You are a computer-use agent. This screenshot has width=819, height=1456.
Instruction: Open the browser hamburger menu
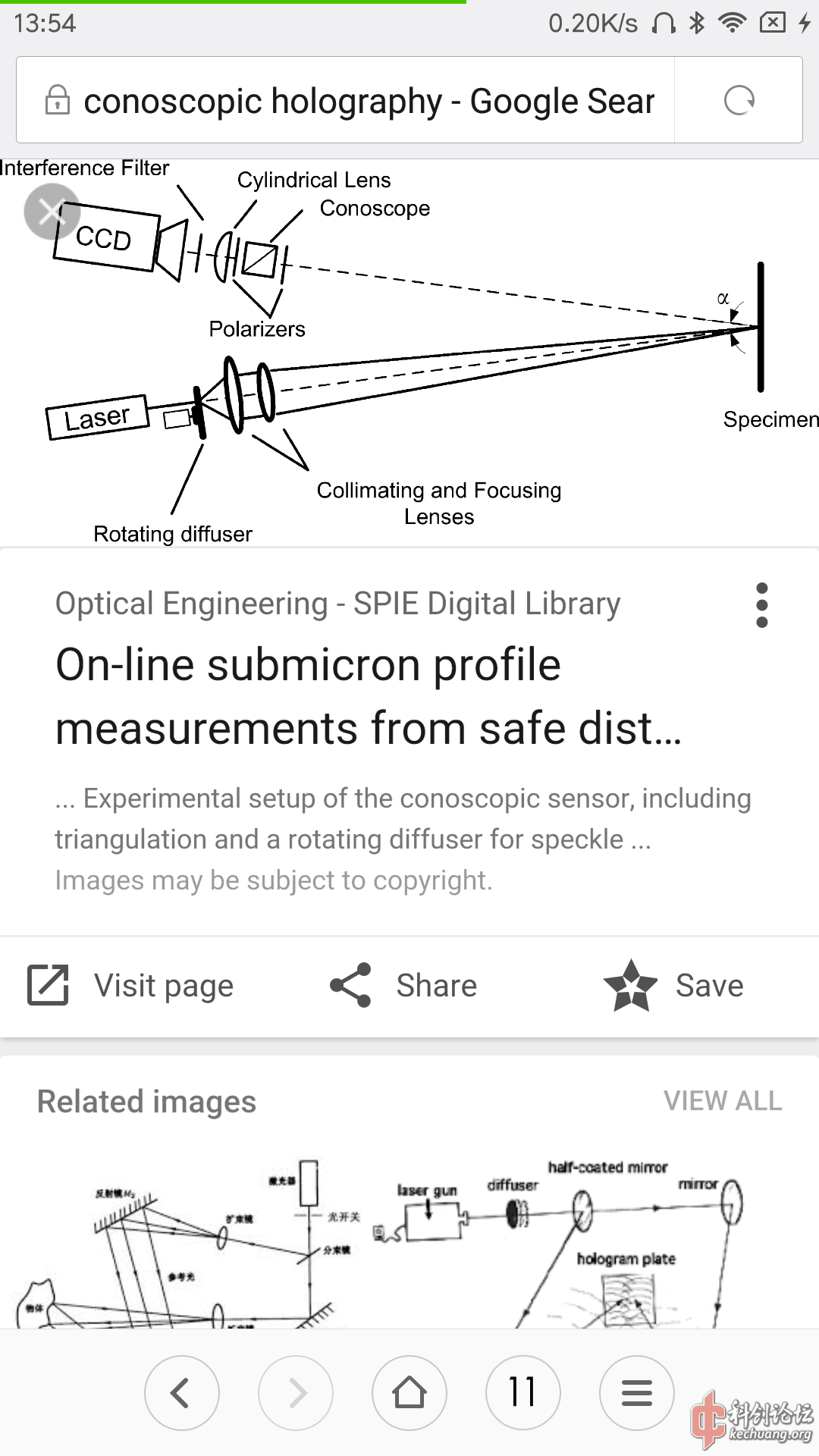pyautogui.click(x=636, y=1392)
